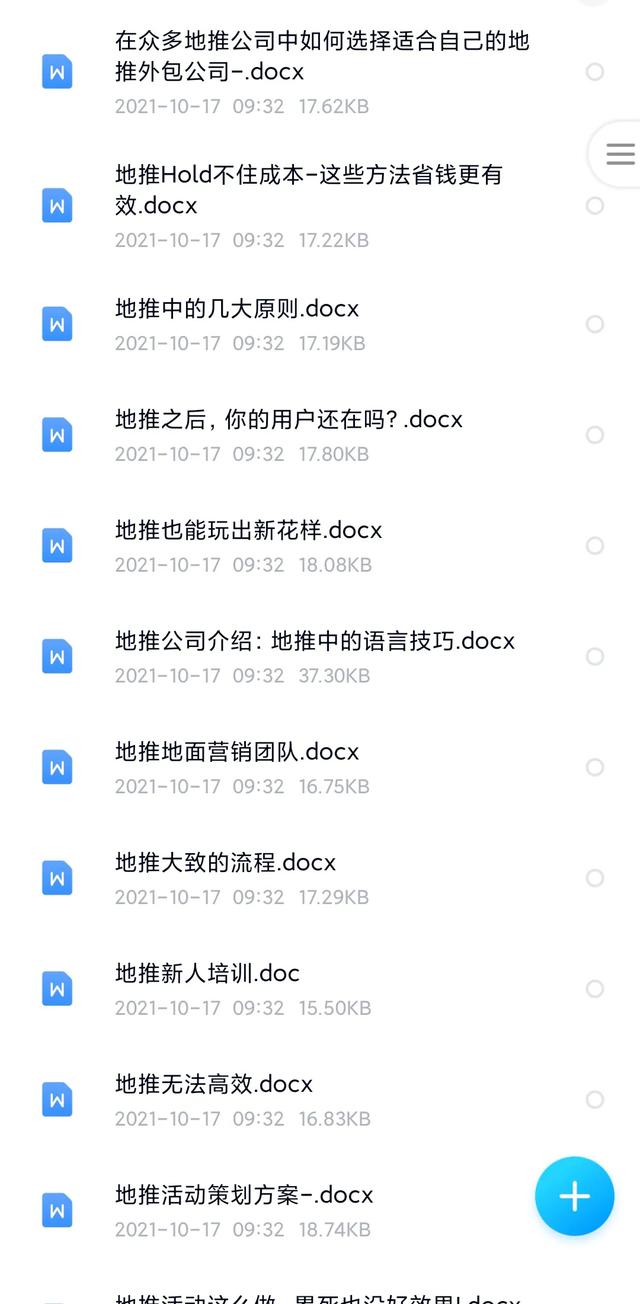The image size is (640, 1304).
Task: Select 地推地面营销团队.docx via its circle
Action: pyautogui.click(x=595, y=767)
